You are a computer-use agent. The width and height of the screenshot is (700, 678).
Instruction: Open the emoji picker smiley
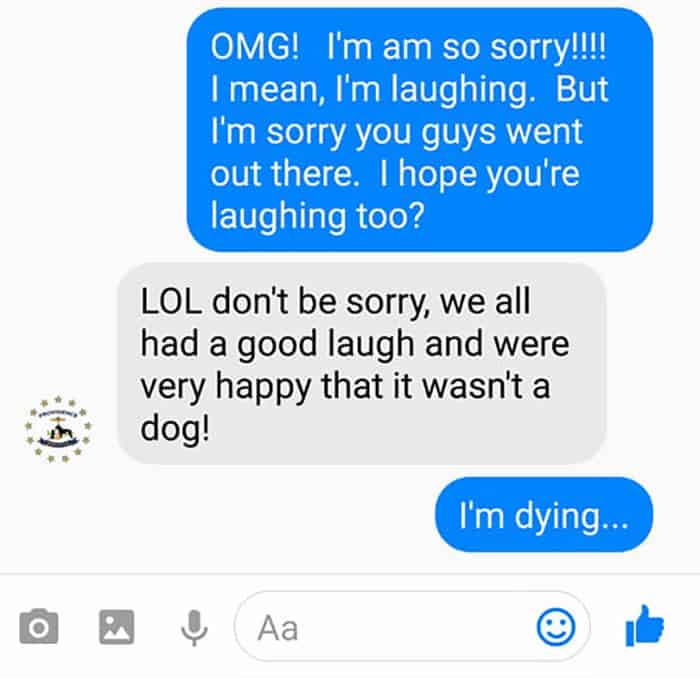tap(556, 627)
